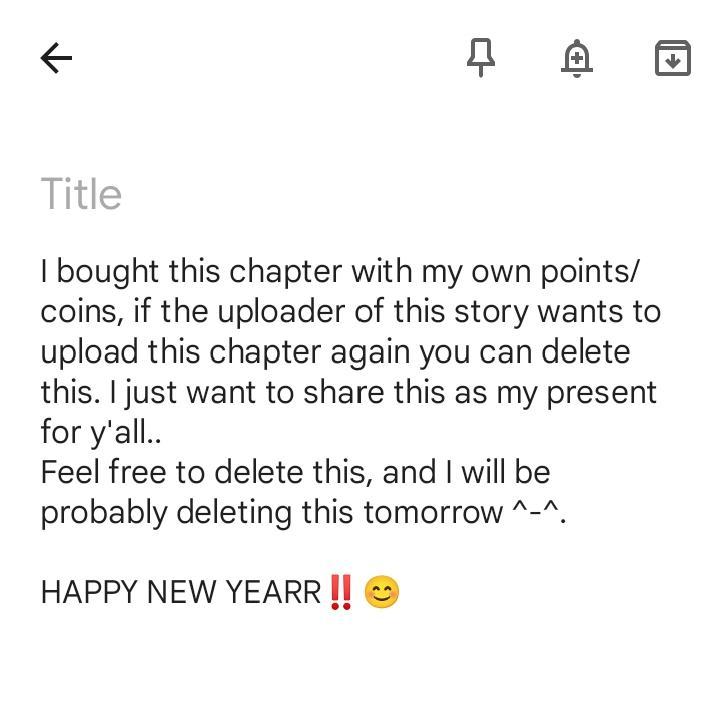
Task: Pin this note
Action: tap(481, 58)
